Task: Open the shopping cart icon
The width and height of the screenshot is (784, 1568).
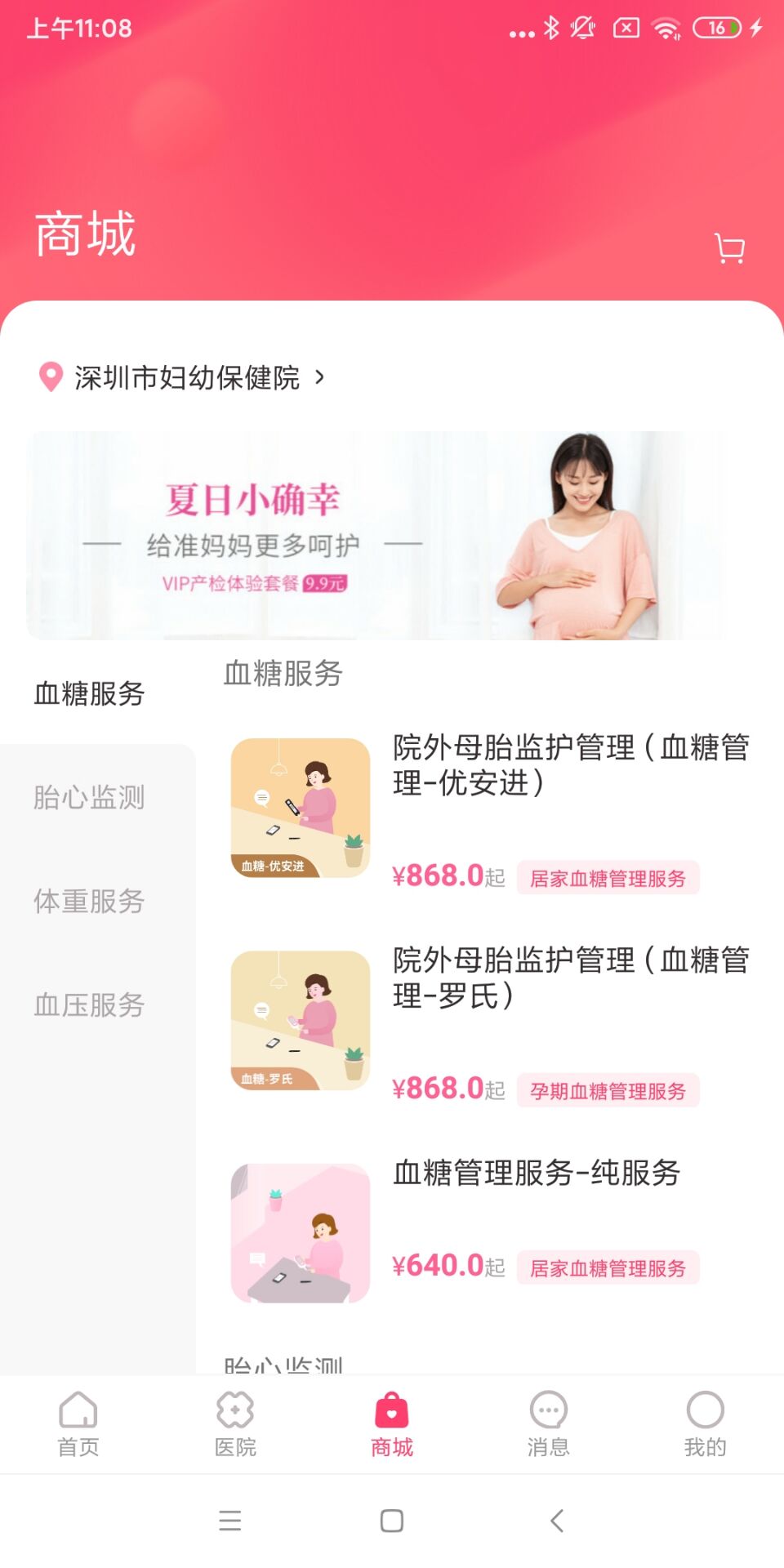Action: (x=729, y=249)
